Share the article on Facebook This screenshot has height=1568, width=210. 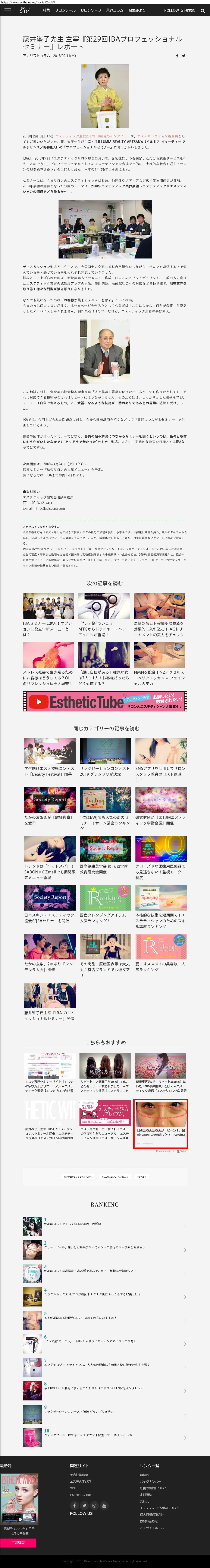click(177, 55)
